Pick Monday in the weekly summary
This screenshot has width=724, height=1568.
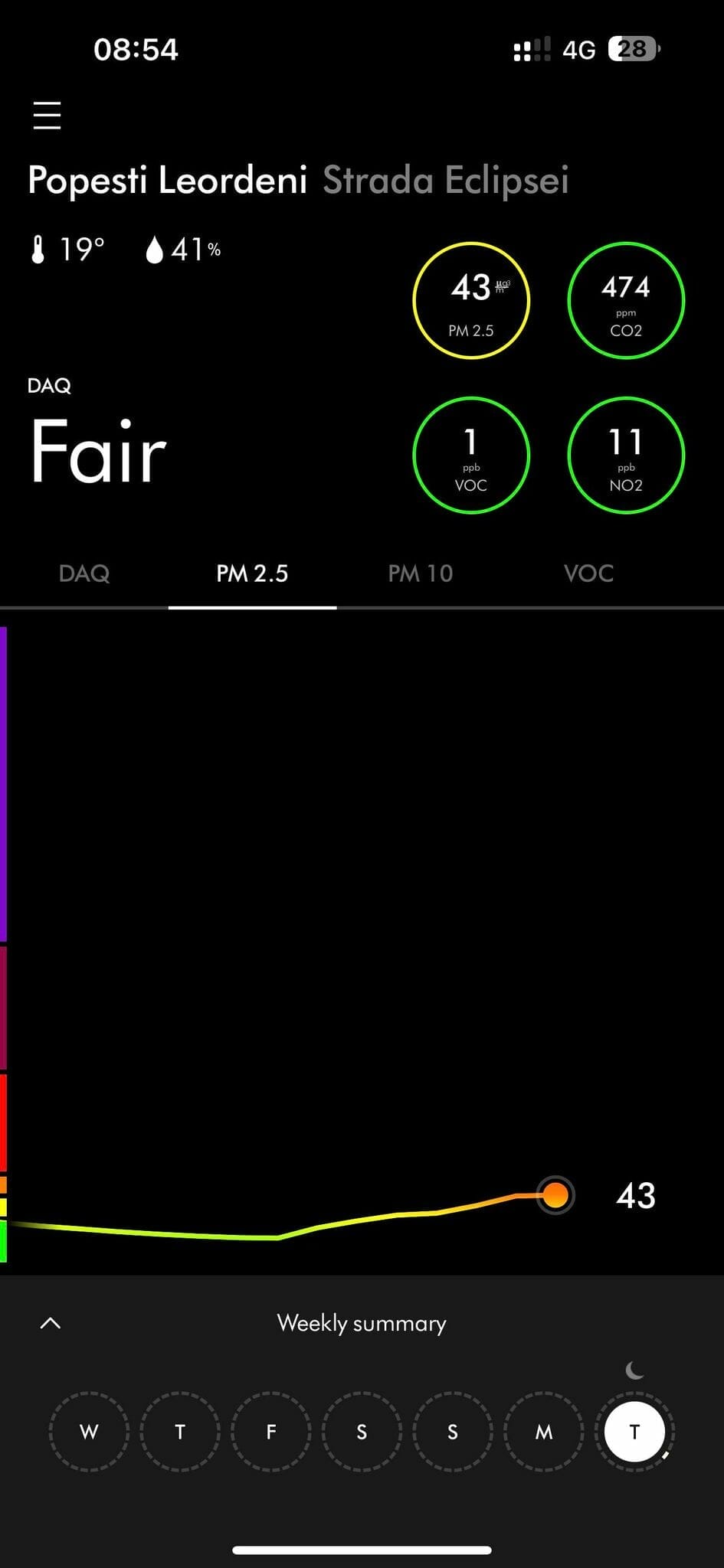pyautogui.click(x=543, y=1432)
